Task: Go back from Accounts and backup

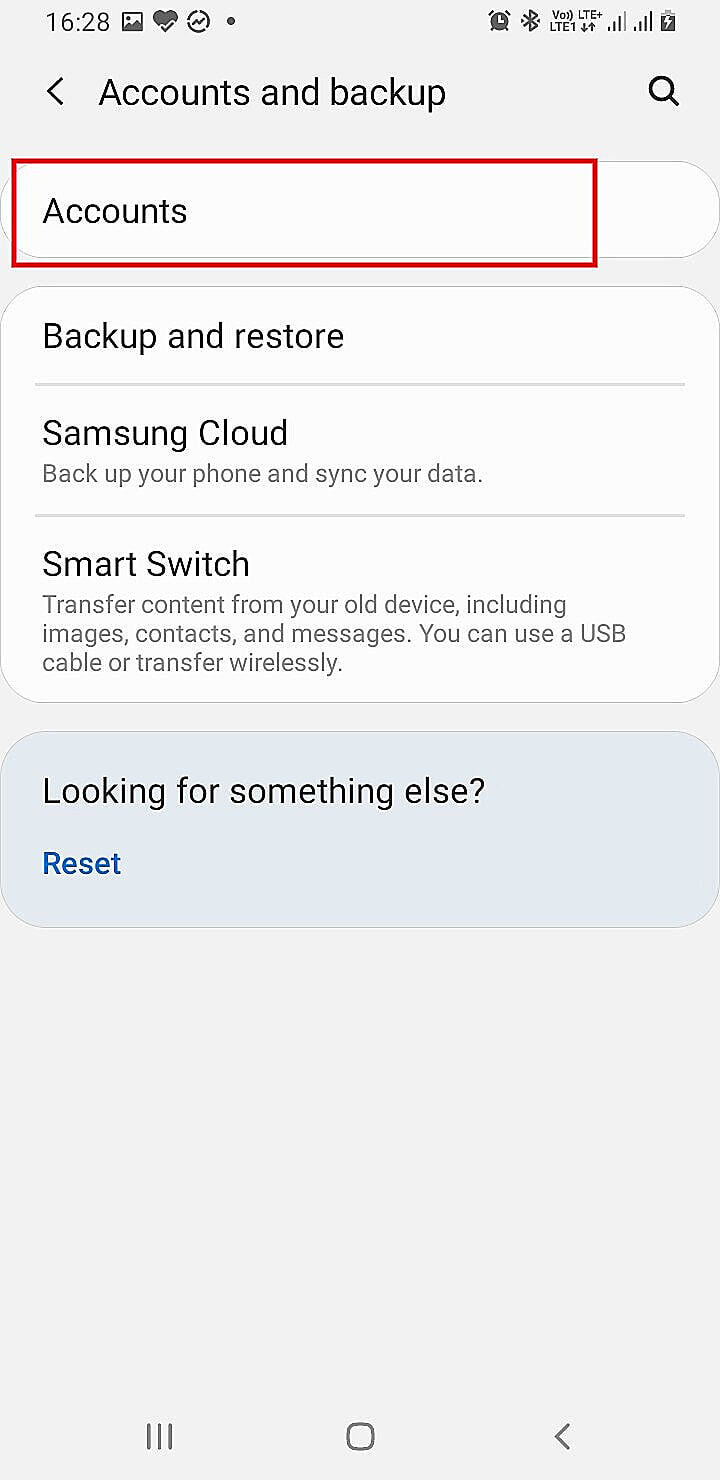Action: [56, 93]
